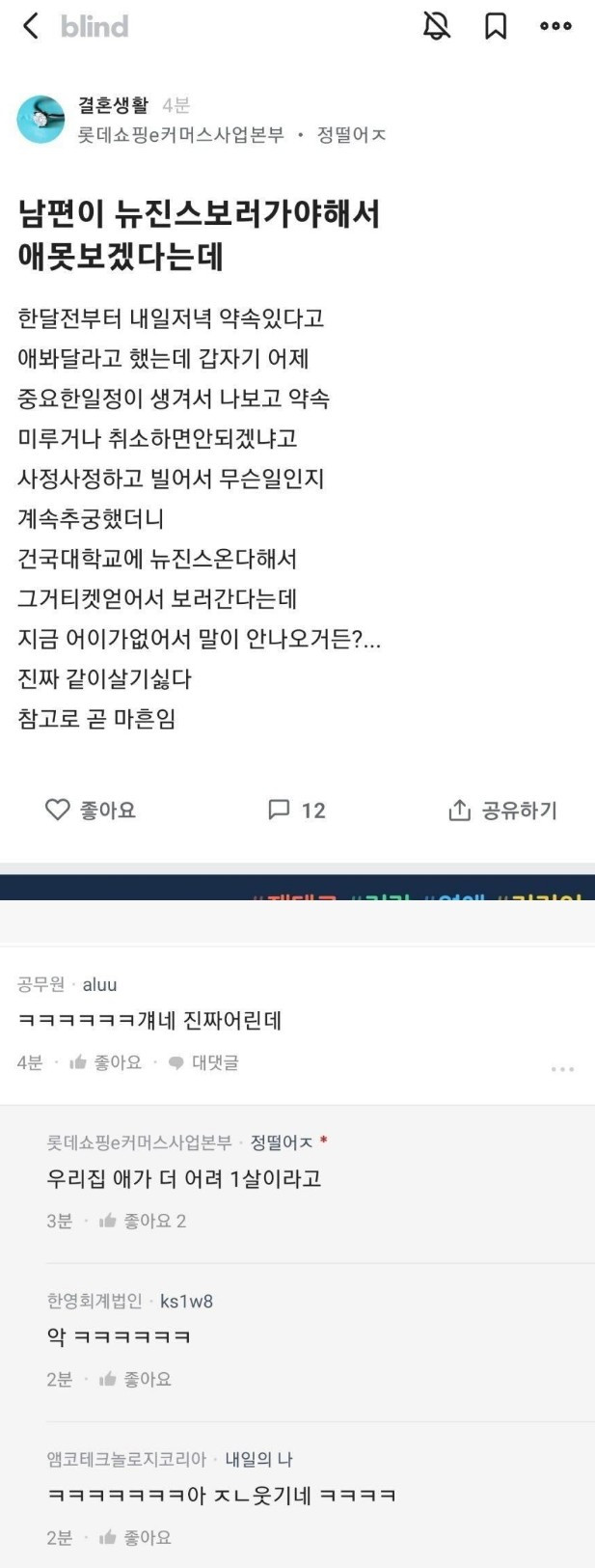The image size is (595, 1568).
Task: Open options menu on aluu's comment
Action: pyautogui.click(x=562, y=1069)
